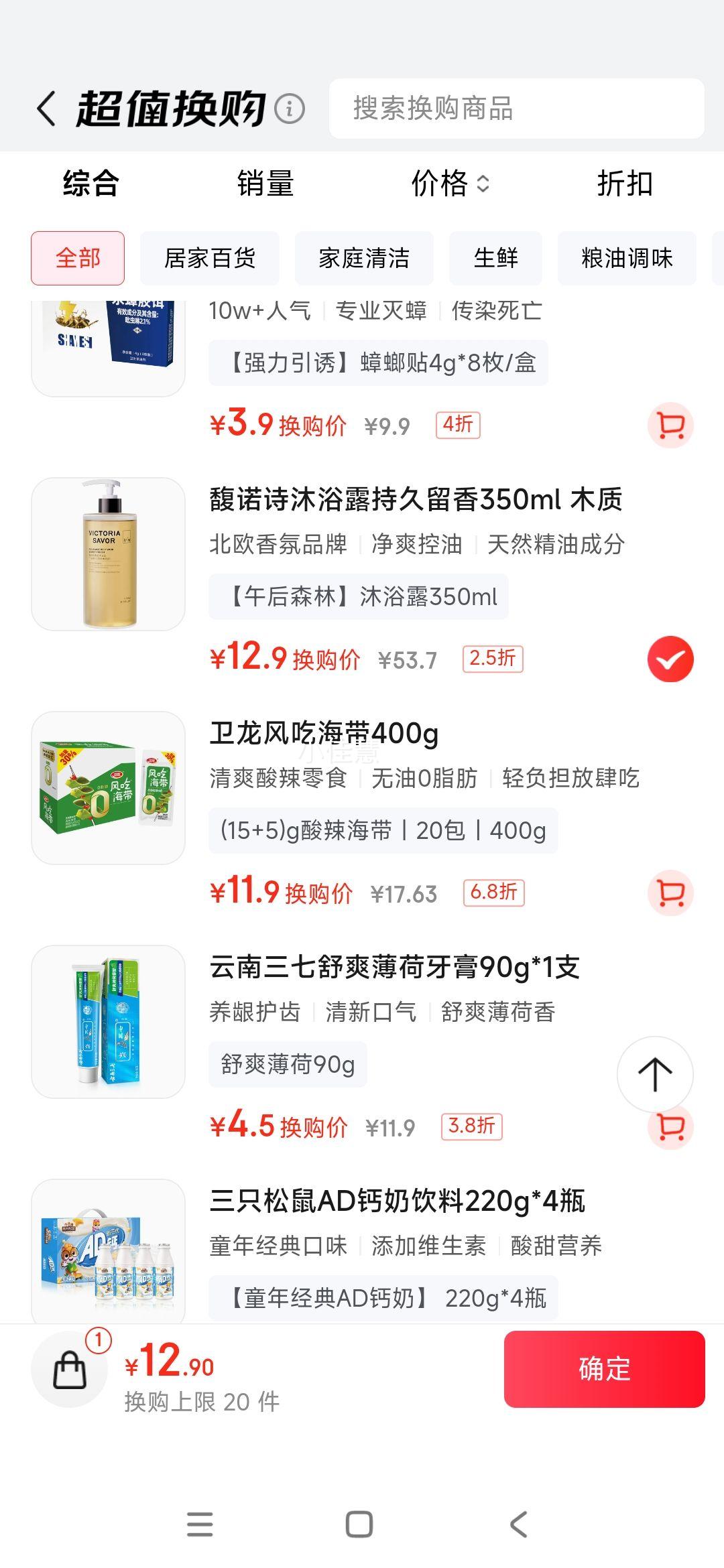
Task: Open the shopping bag with 1 item
Action: click(70, 1370)
